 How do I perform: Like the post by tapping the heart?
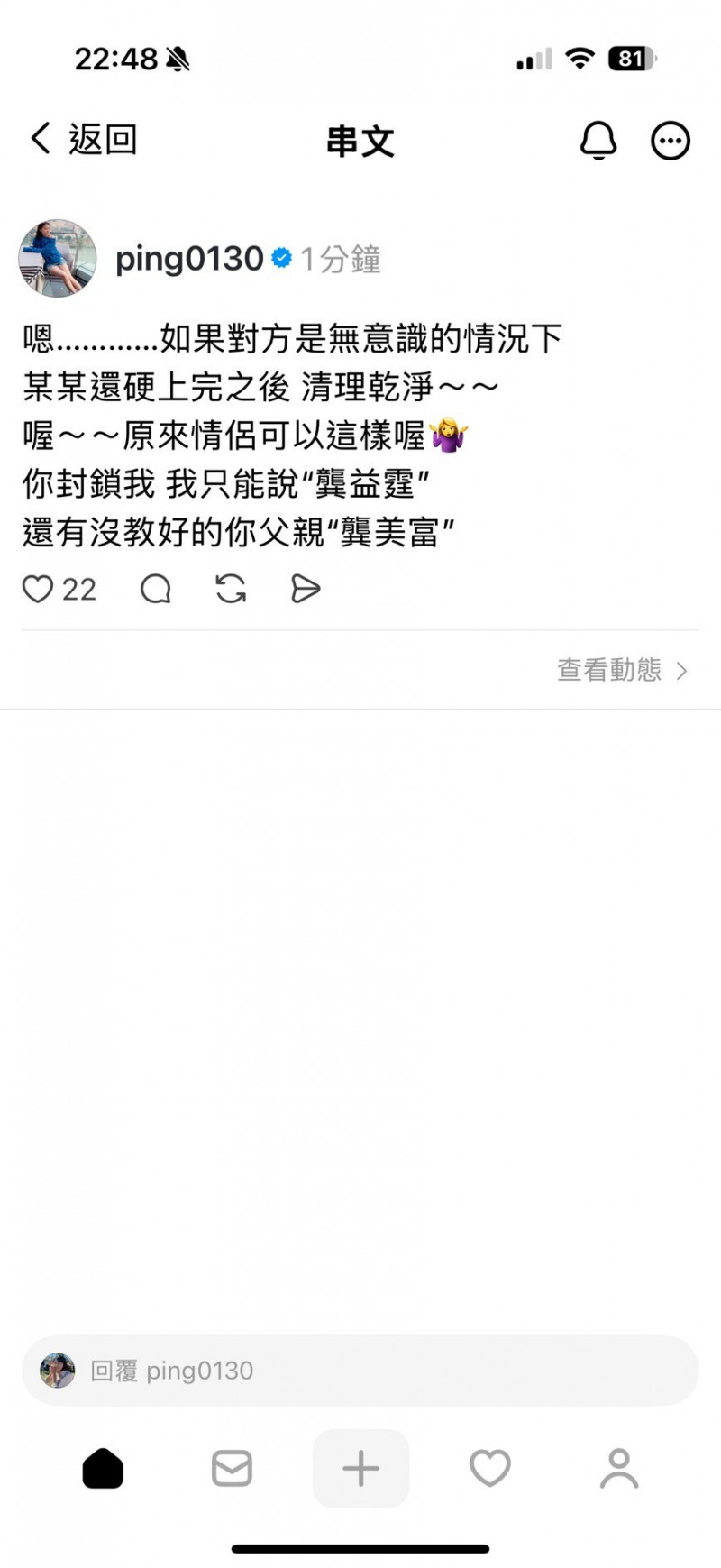[x=37, y=589]
